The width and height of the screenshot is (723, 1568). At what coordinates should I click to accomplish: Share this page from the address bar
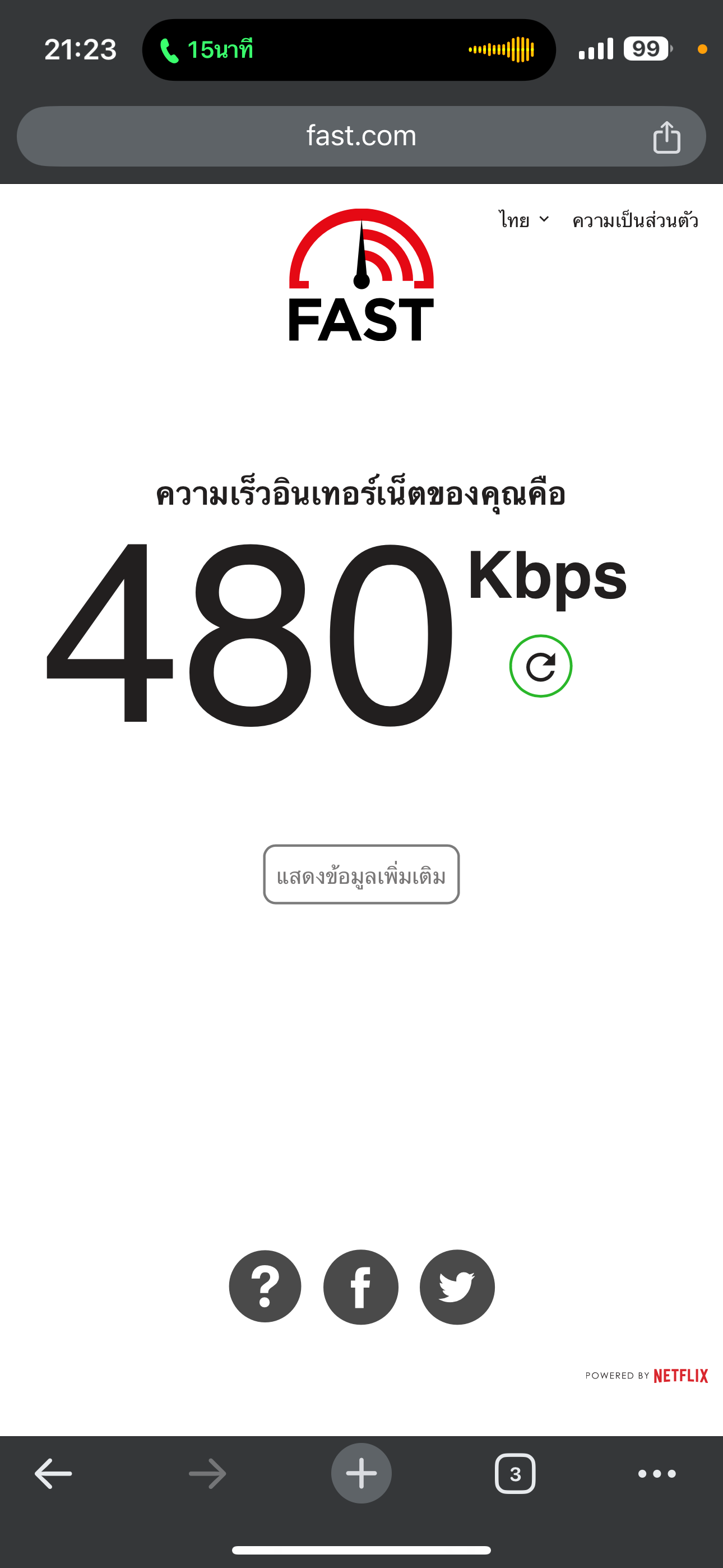click(x=666, y=137)
